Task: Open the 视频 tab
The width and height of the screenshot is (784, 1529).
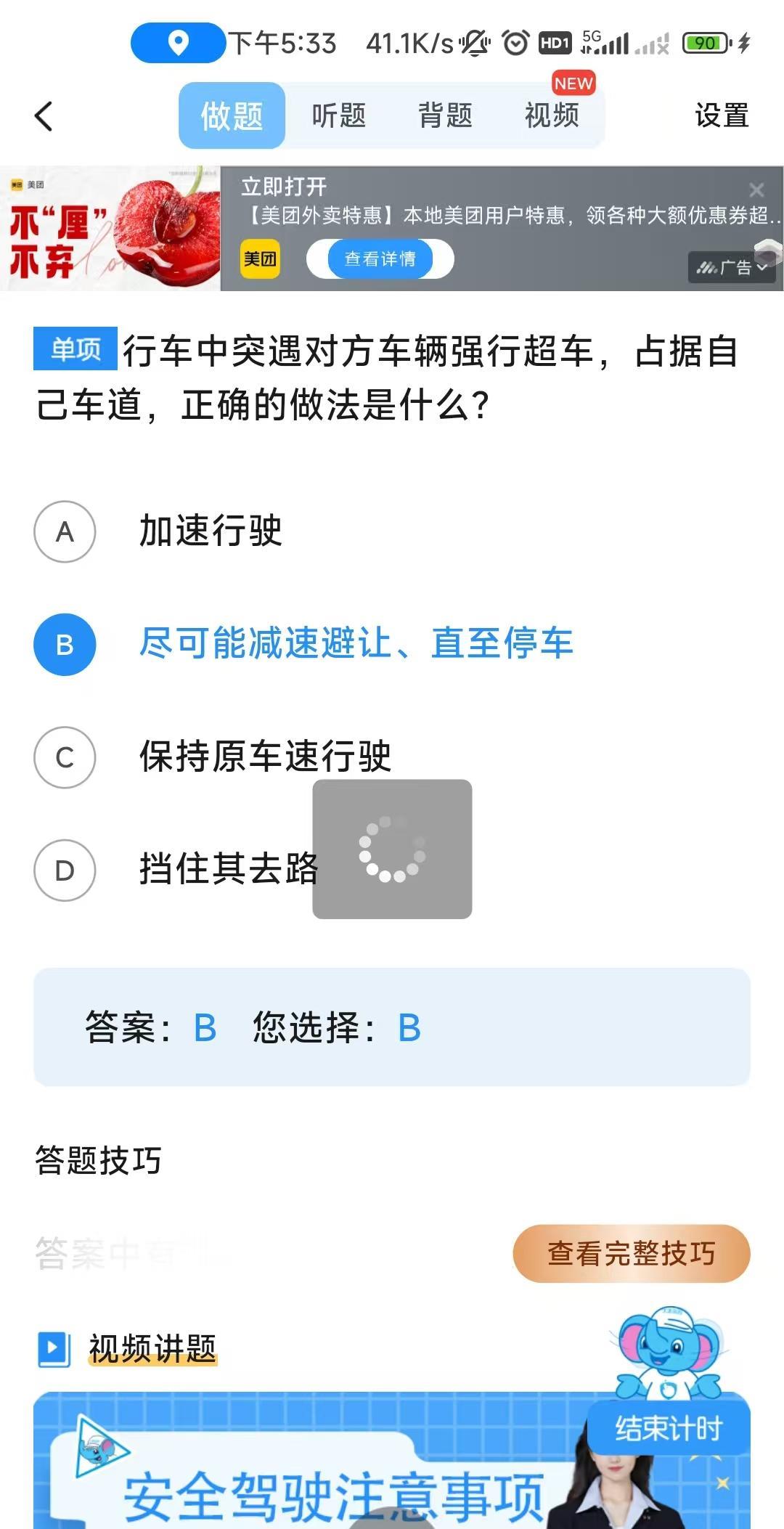Action: coord(552,115)
